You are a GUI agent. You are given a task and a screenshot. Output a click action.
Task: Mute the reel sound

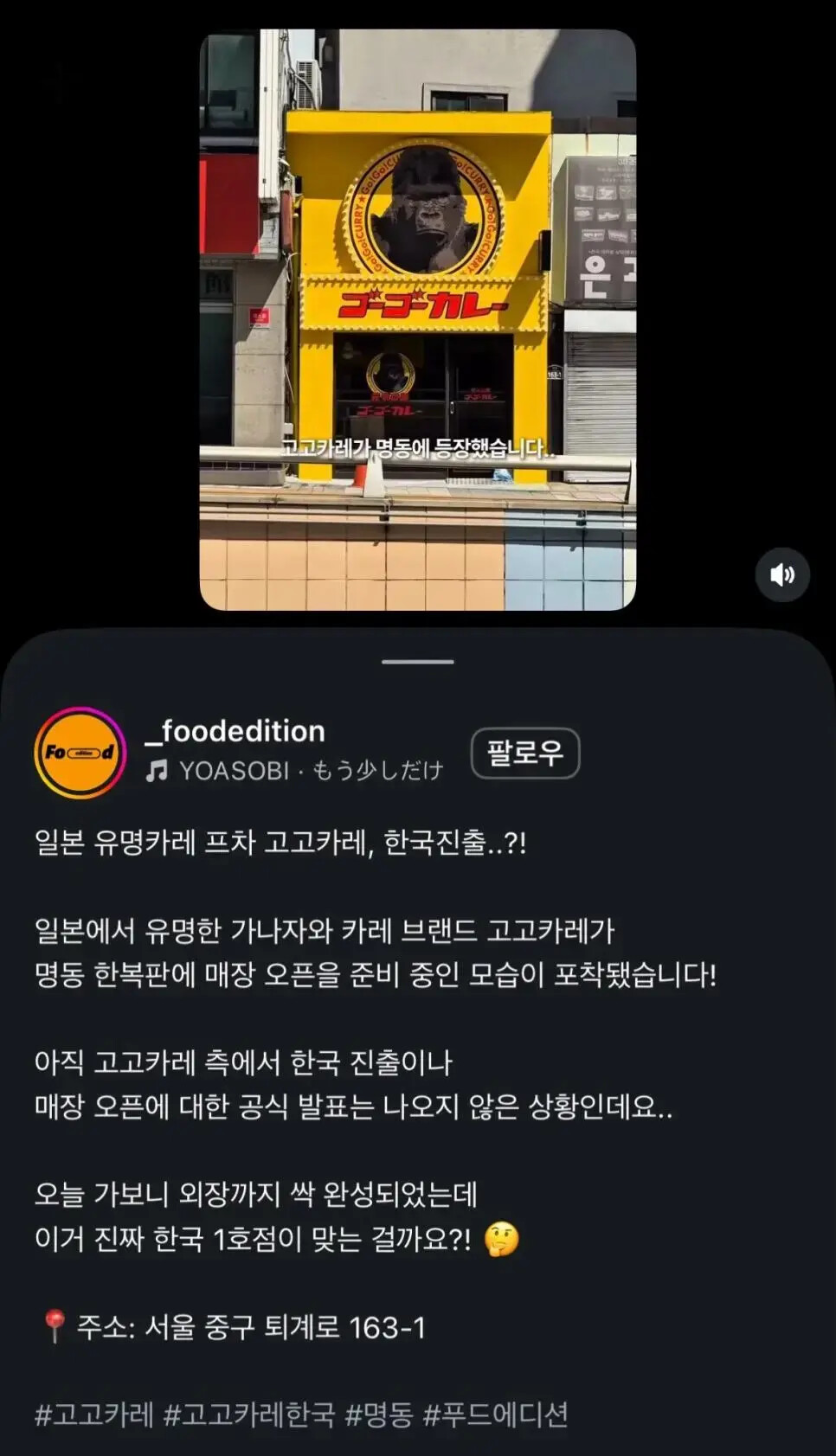[x=782, y=574]
